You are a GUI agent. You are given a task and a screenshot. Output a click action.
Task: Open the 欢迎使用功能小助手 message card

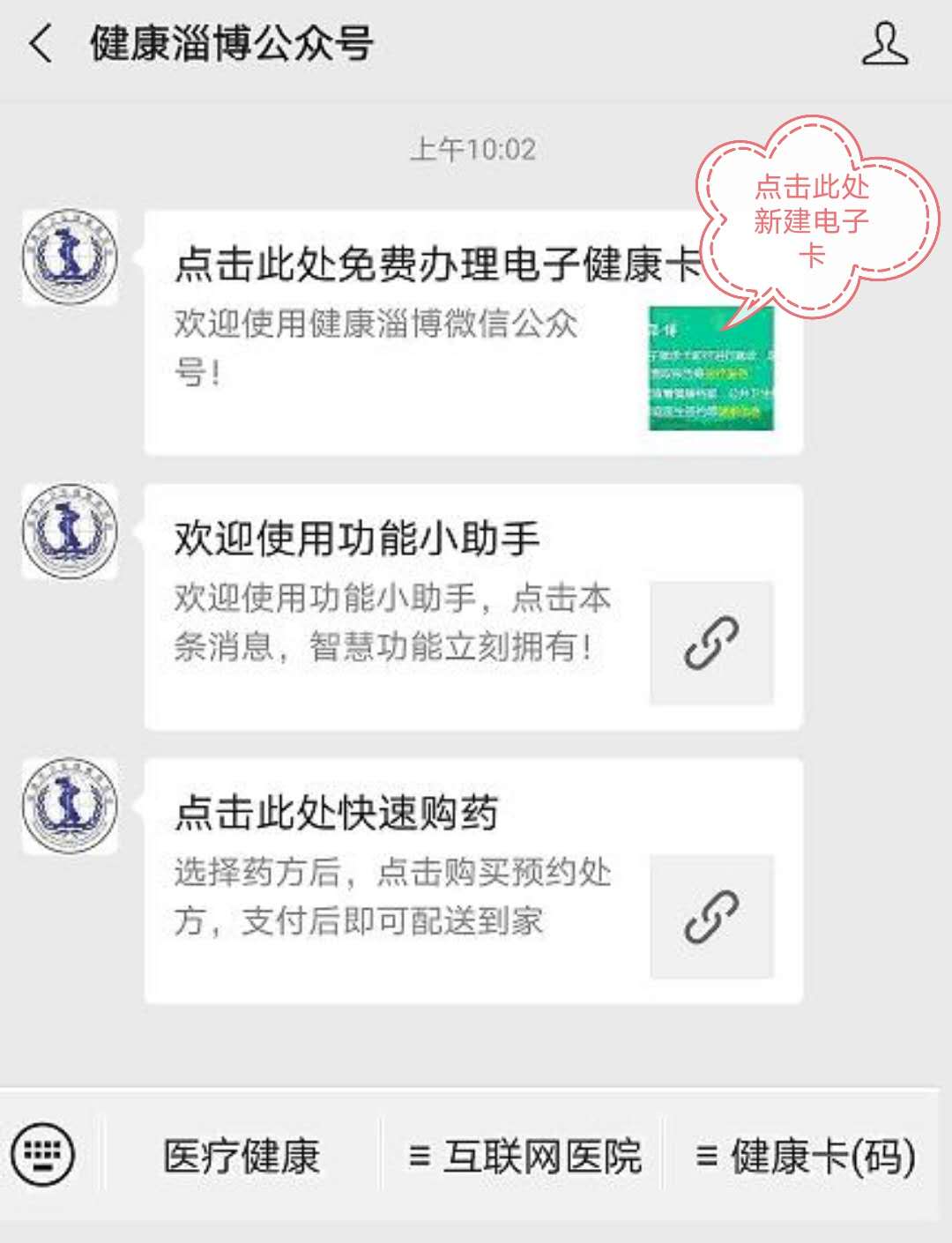pos(472,607)
